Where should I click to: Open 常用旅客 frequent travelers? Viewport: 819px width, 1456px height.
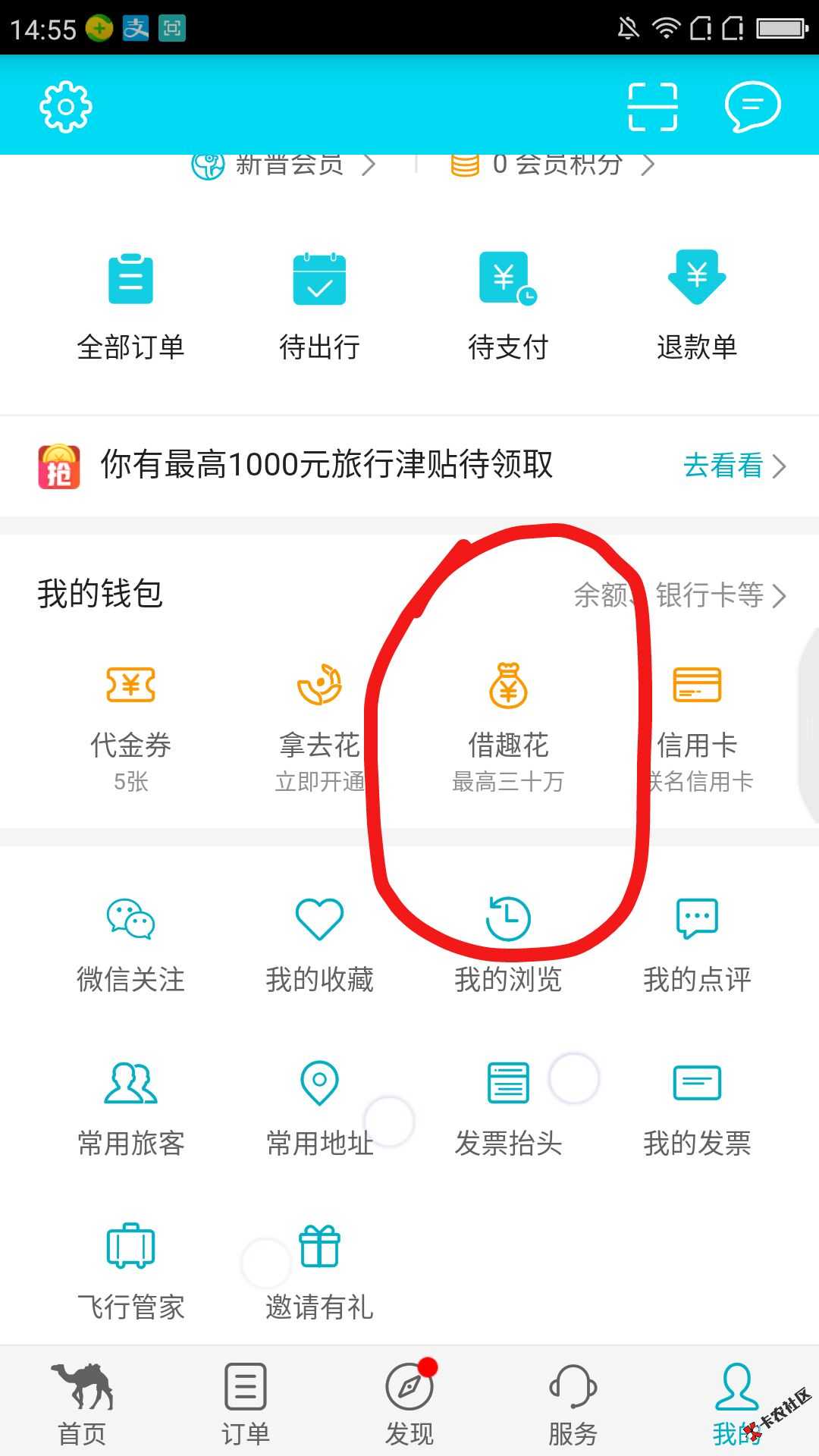tap(130, 1109)
